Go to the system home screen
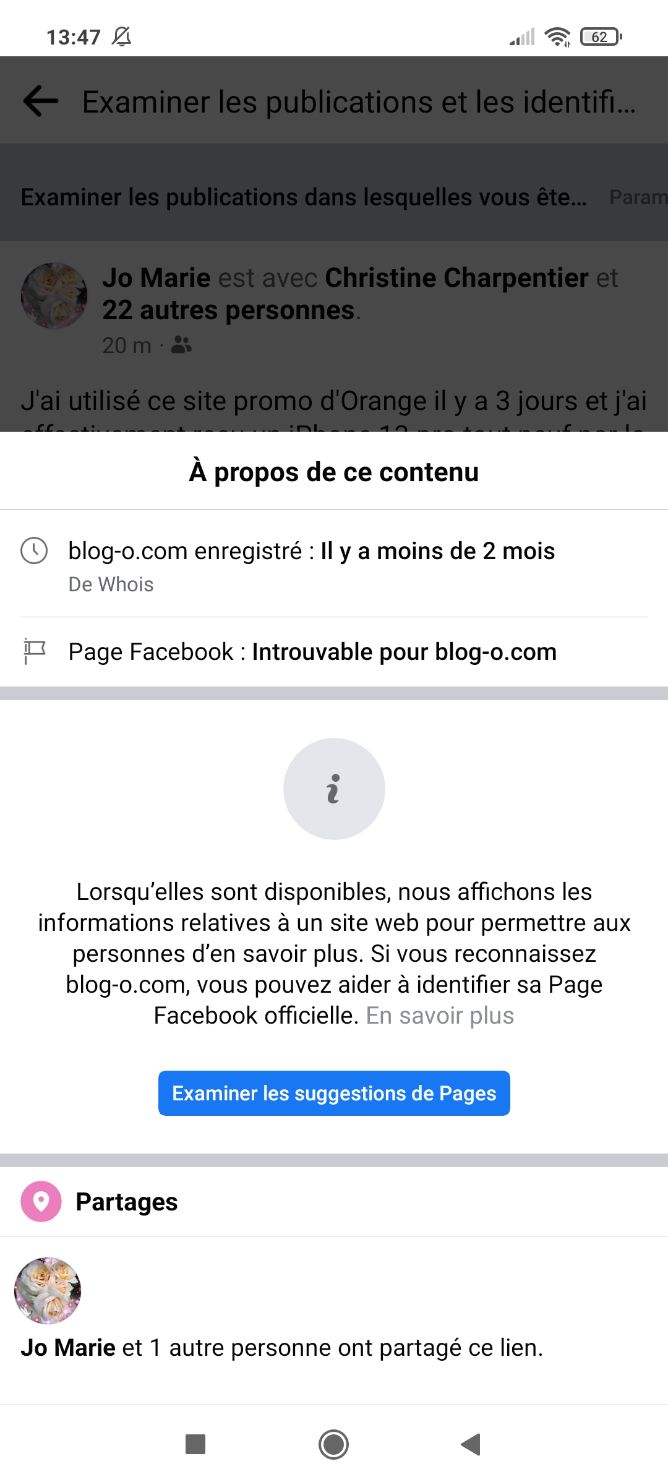 click(333, 1443)
